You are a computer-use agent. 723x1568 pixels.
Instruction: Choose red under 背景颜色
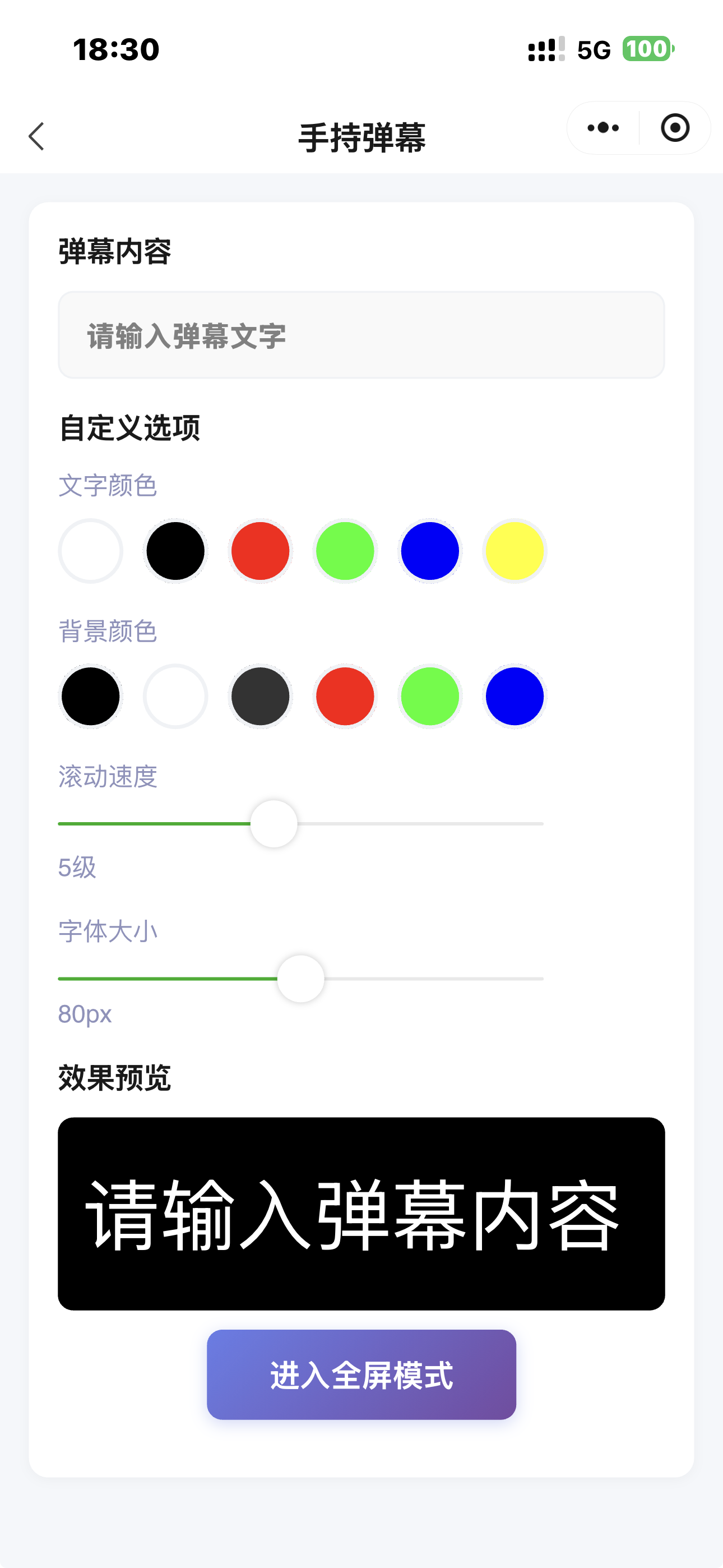click(345, 697)
